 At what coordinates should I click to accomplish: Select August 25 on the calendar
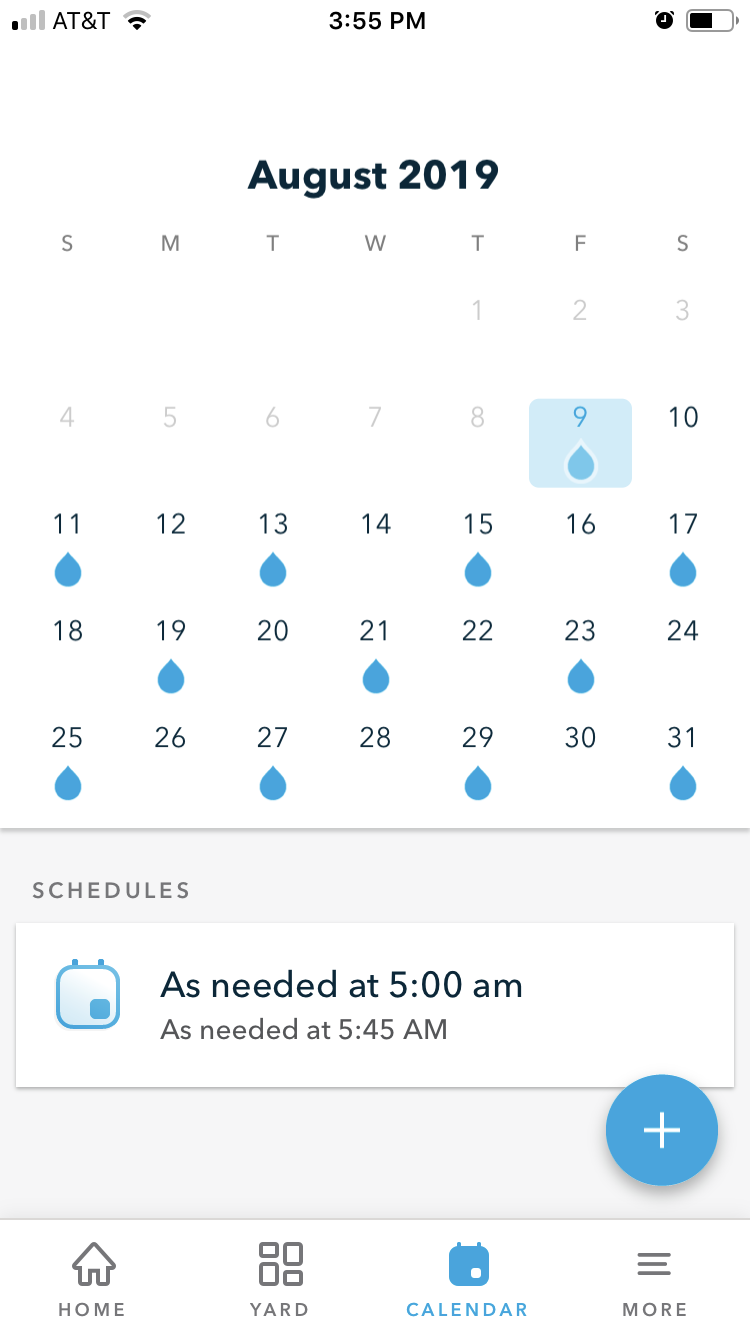click(x=67, y=763)
